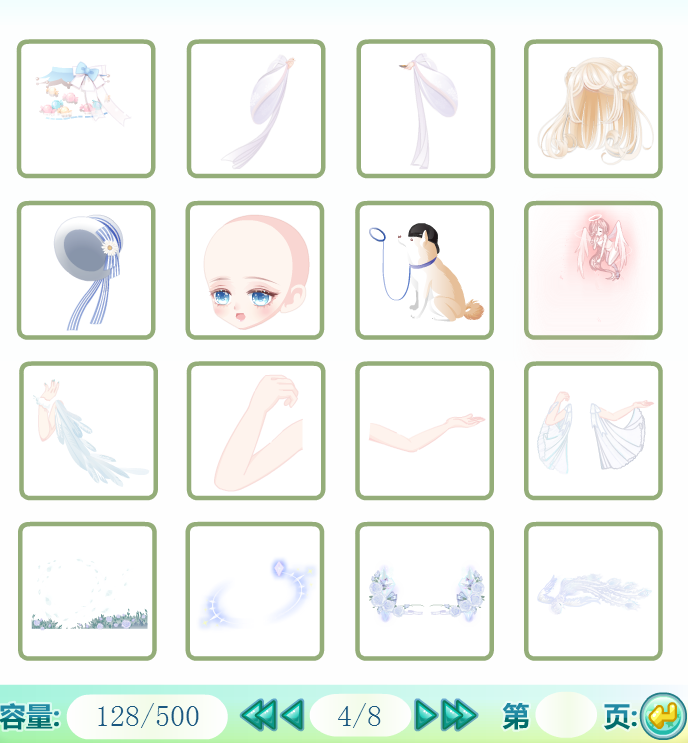Choose the blue floral corner decoration
This screenshot has height=743, width=688.
[x=425, y=591]
